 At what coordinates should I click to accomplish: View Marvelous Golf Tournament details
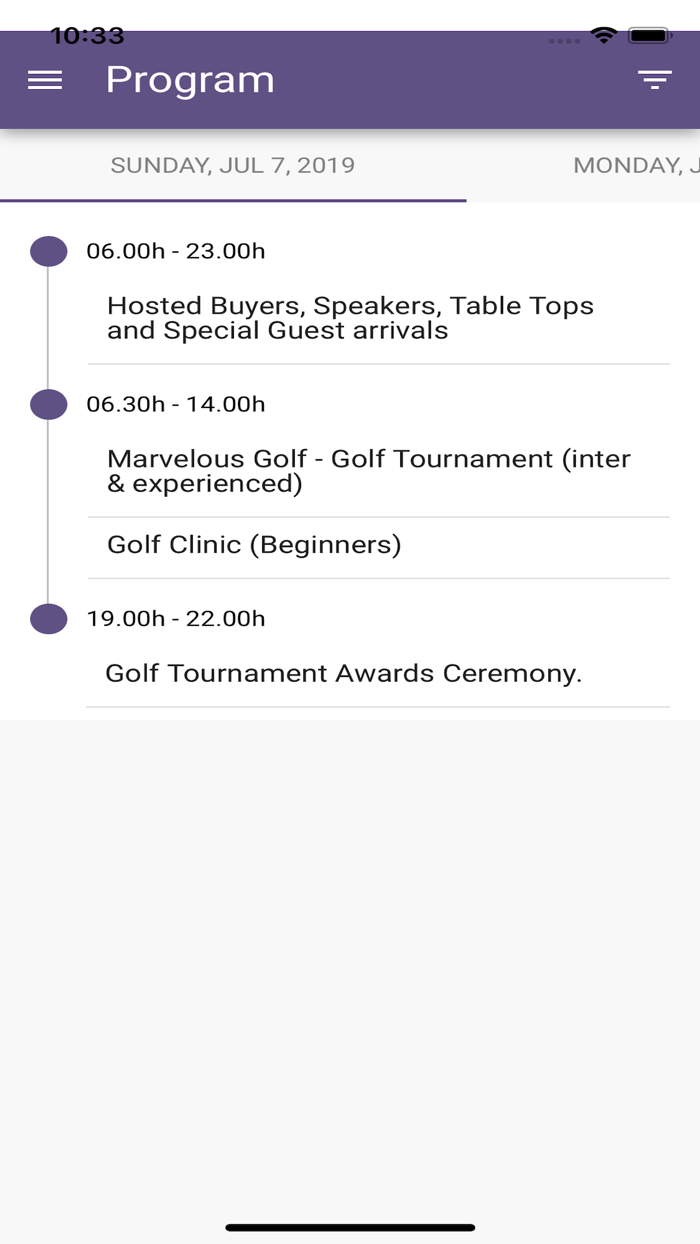pos(368,472)
